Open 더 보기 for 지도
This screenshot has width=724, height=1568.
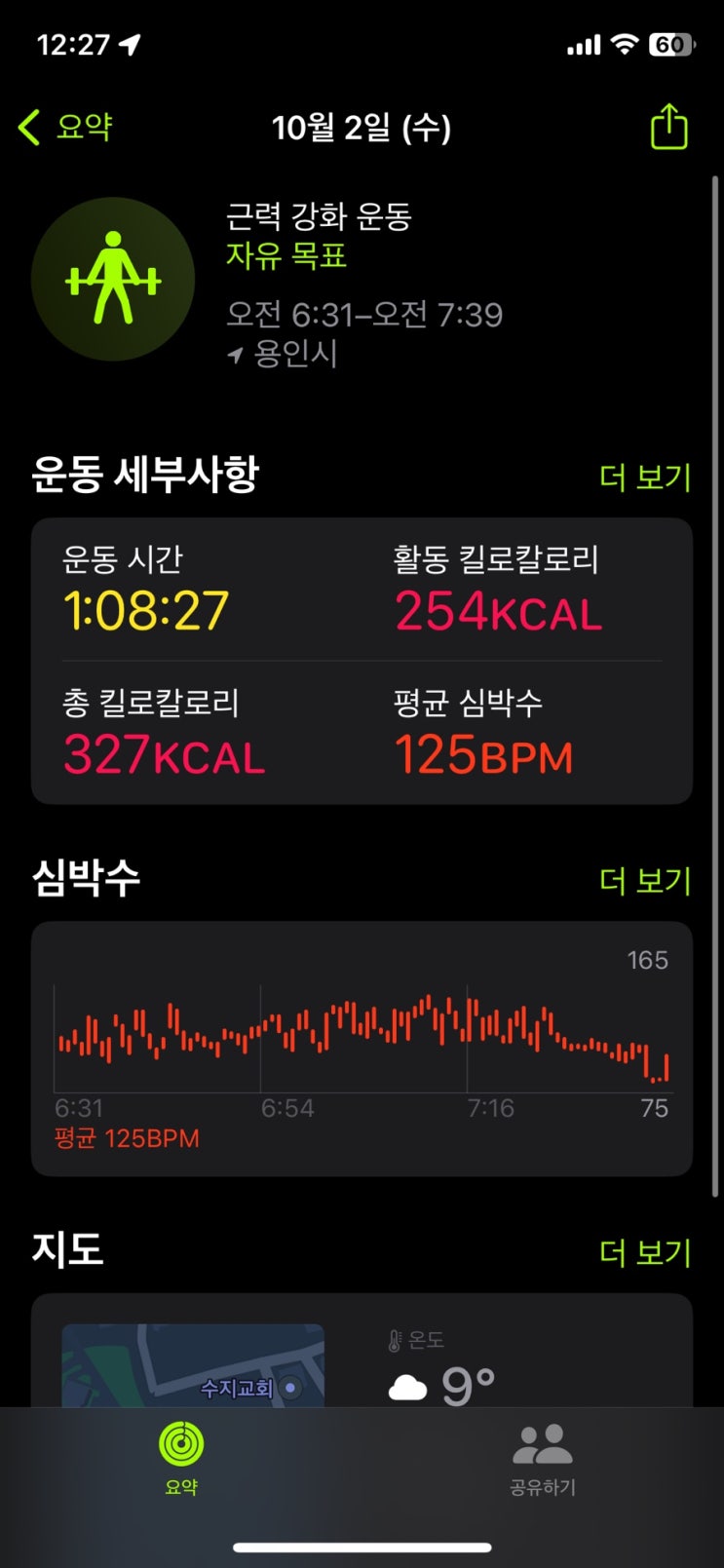pyautogui.click(x=645, y=1252)
